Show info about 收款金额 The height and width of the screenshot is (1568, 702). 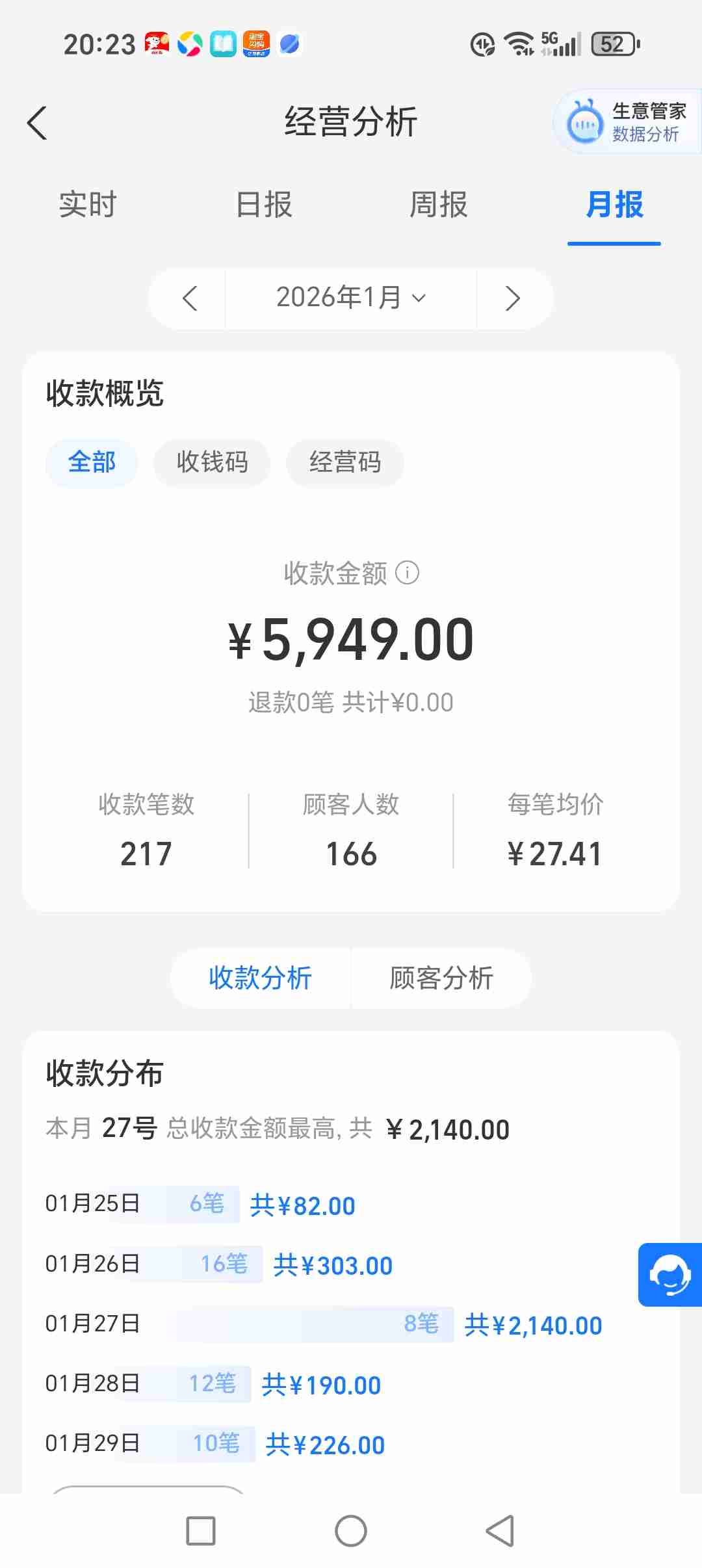click(408, 573)
